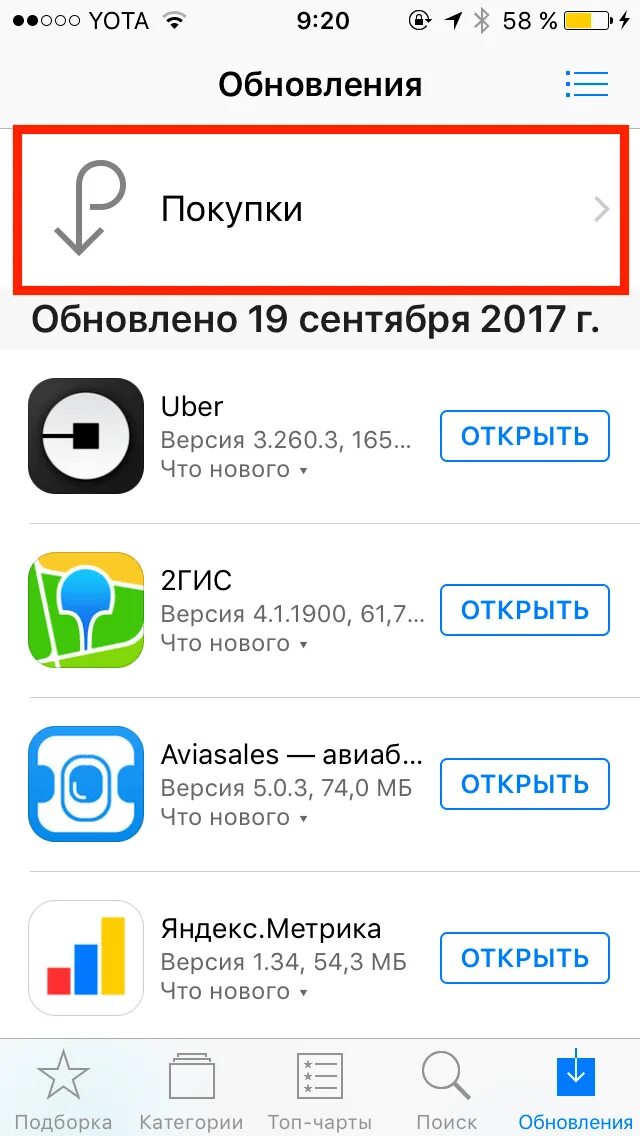Screen dimensions: 640x1136
Task: Tap the Uber app icon
Action: tap(86, 436)
